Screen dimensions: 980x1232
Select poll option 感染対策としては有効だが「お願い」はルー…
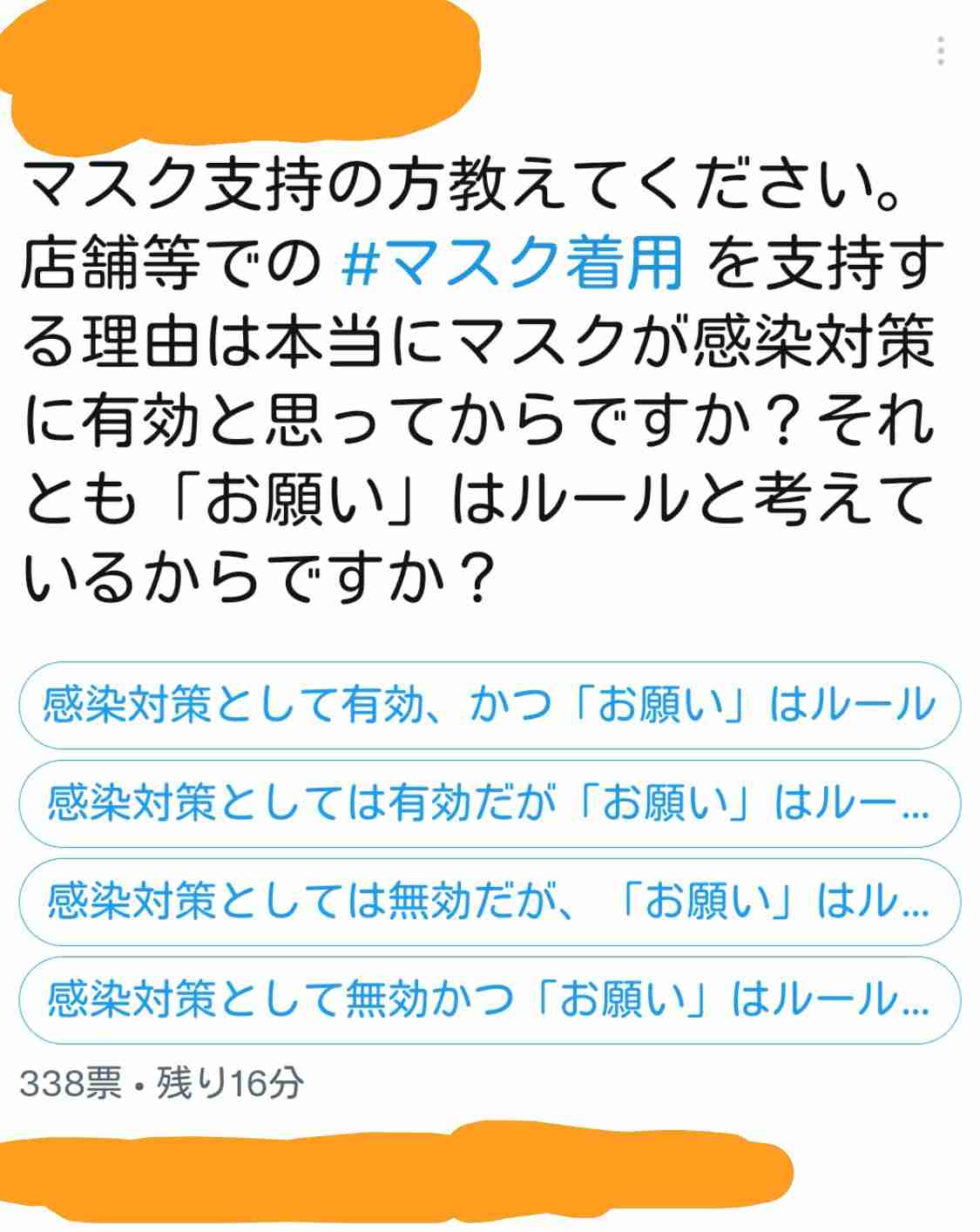489,803
